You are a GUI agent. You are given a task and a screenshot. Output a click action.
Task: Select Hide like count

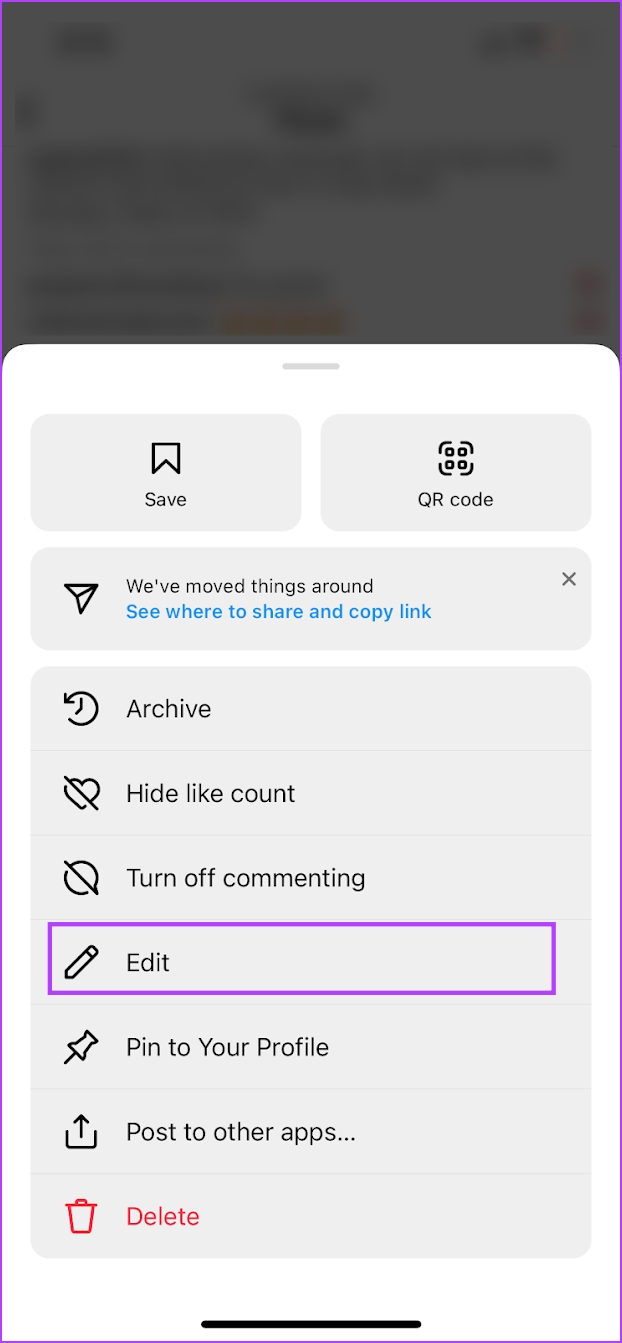311,794
